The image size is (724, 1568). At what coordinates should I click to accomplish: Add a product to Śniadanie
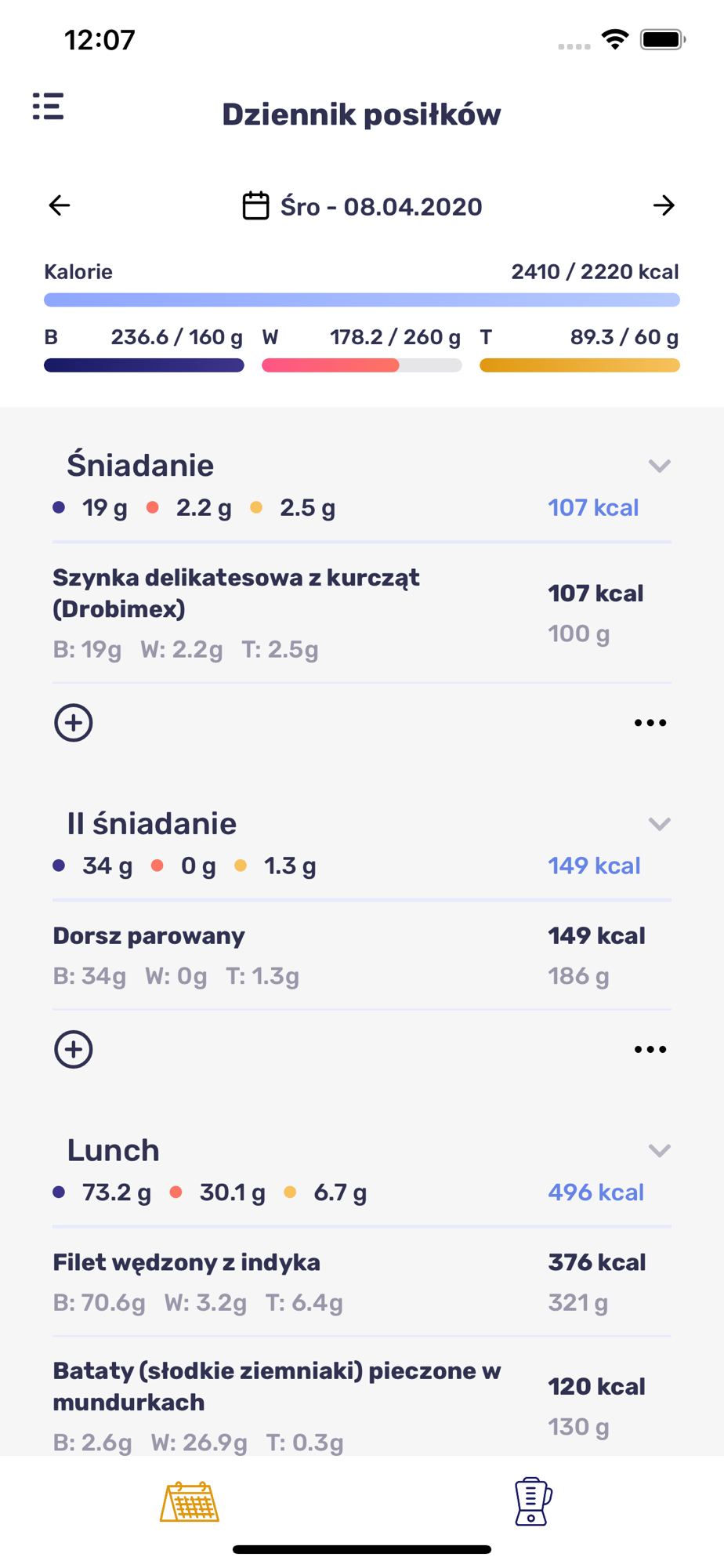click(x=74, y=723)
